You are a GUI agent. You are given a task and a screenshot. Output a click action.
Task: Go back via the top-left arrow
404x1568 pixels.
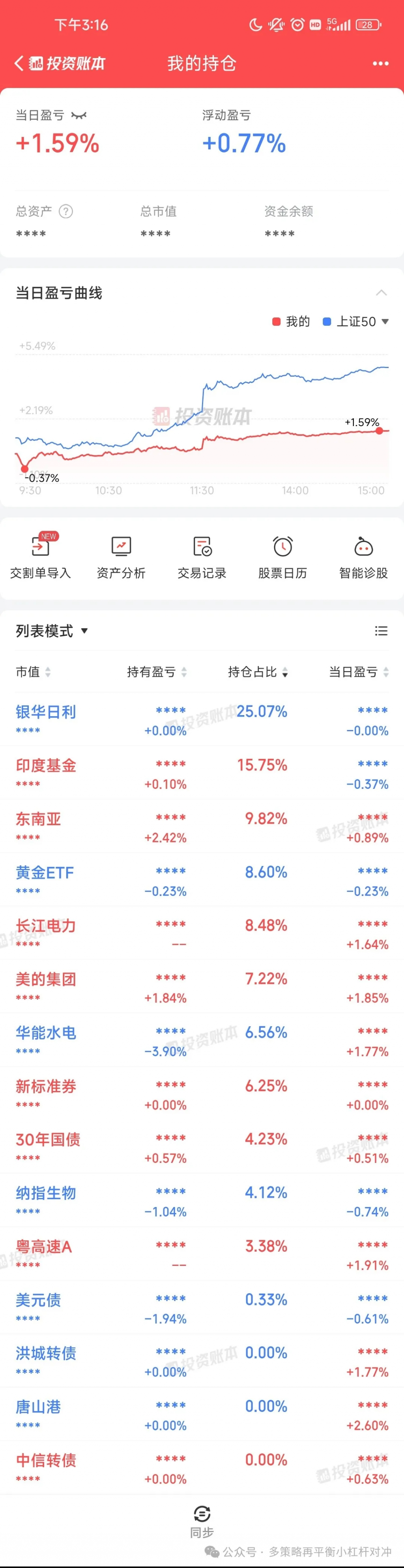19,63
